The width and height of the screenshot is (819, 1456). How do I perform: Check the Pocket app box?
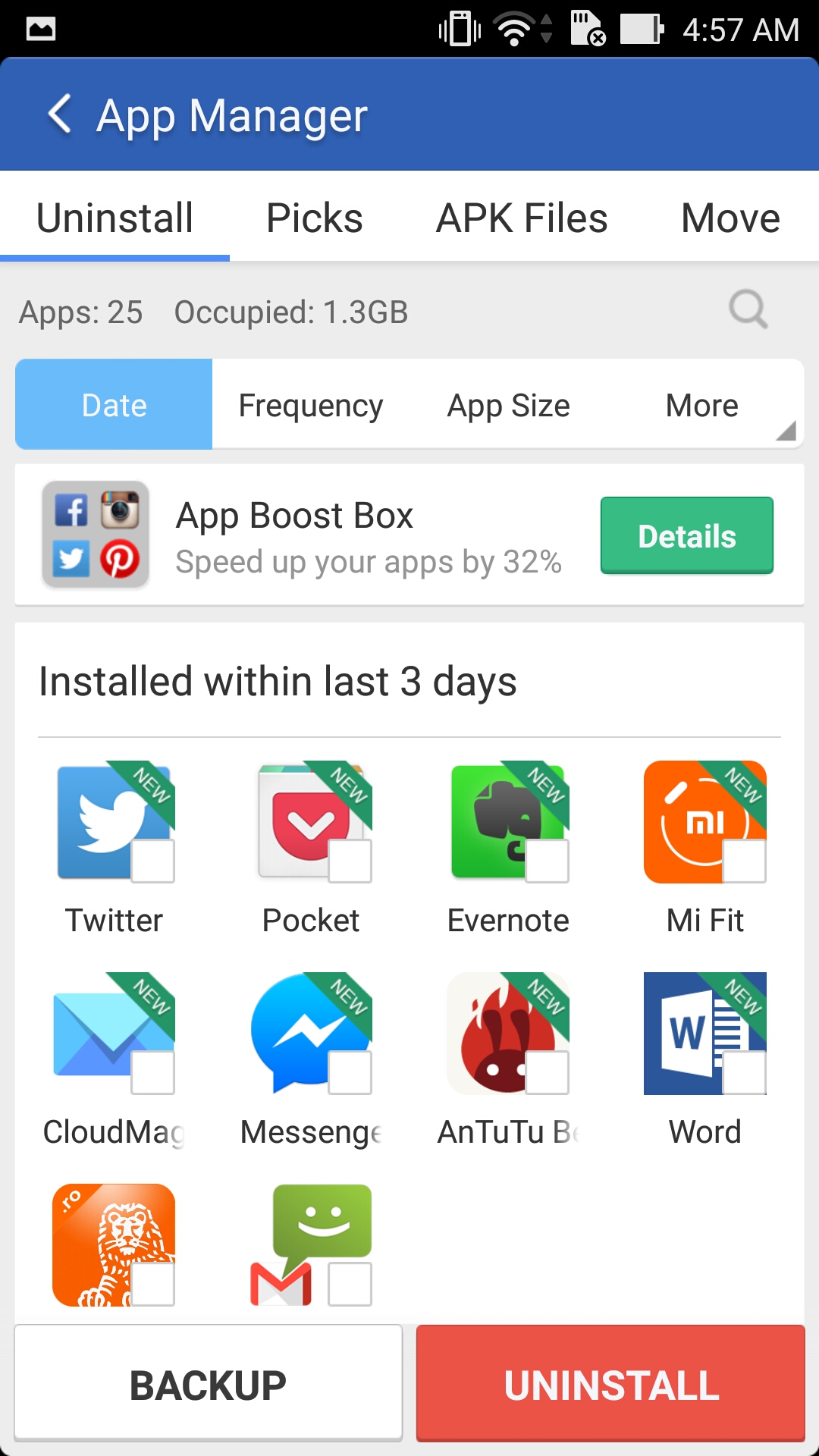(350, 861)
